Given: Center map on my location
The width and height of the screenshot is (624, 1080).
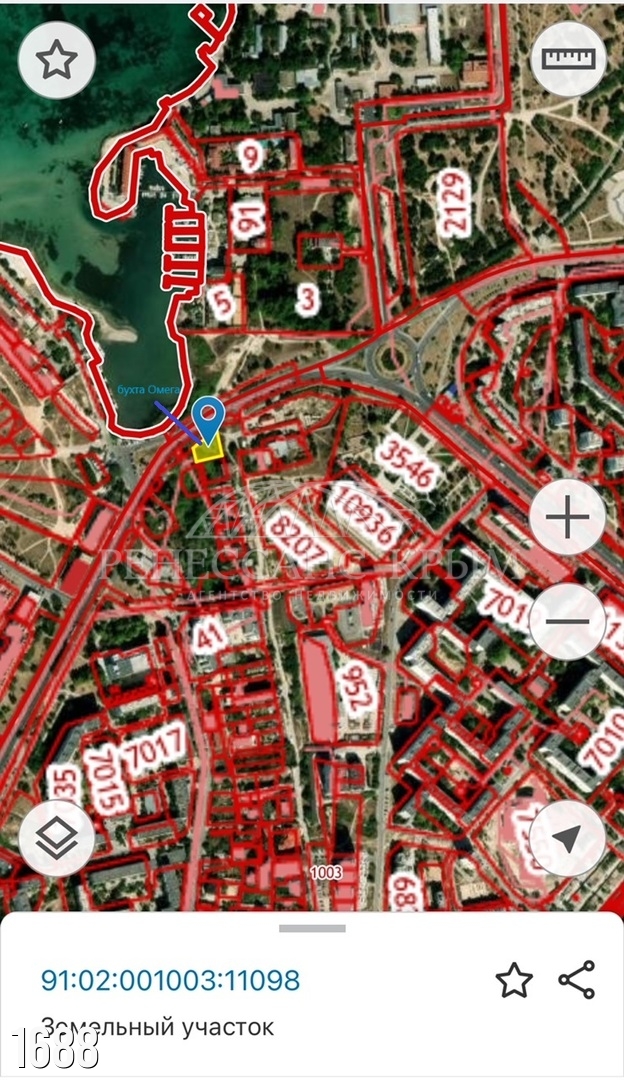Looking at the screenshot, I should click(x=568, y=839).
